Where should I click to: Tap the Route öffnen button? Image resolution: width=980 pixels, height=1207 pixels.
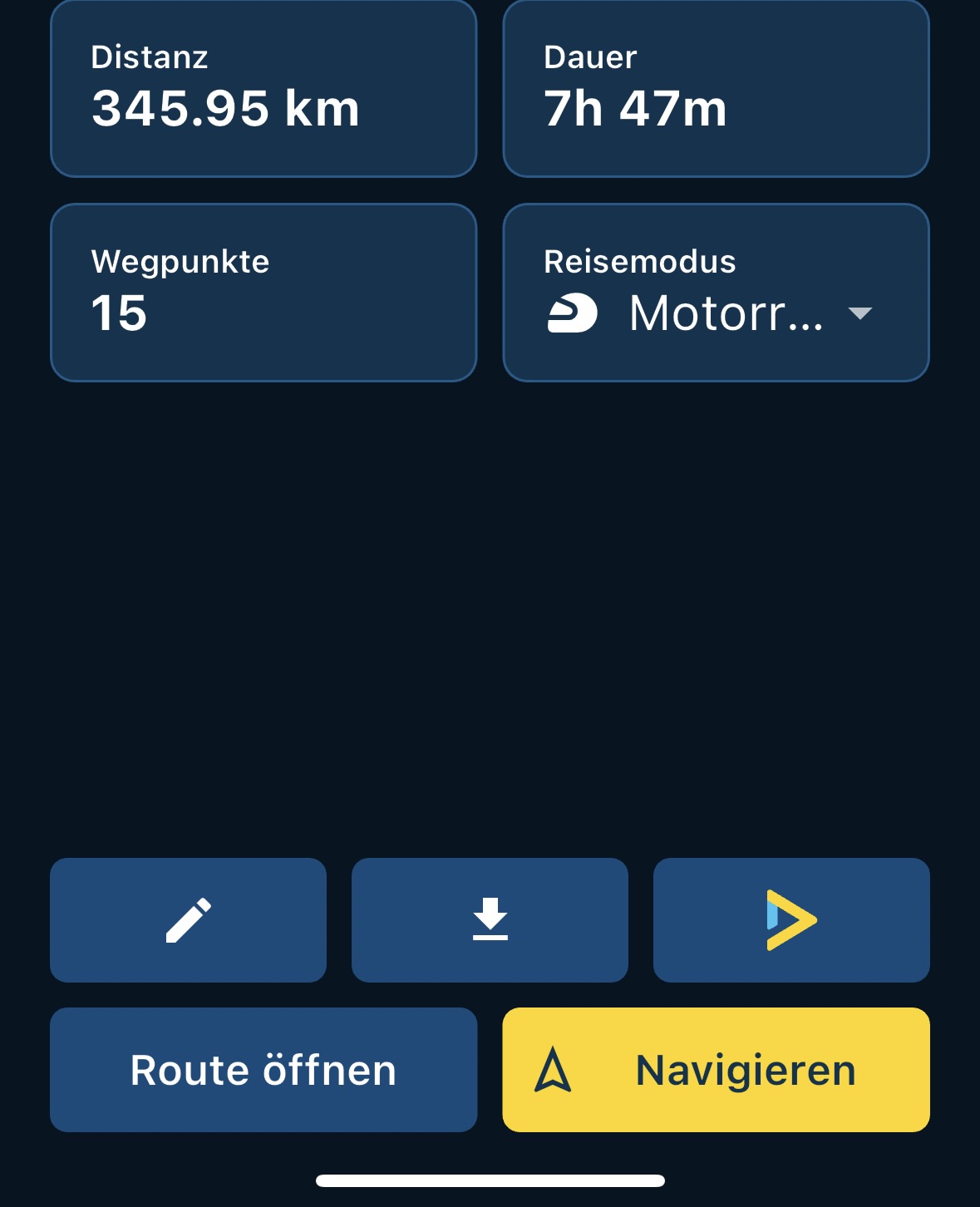[263, 1070]
